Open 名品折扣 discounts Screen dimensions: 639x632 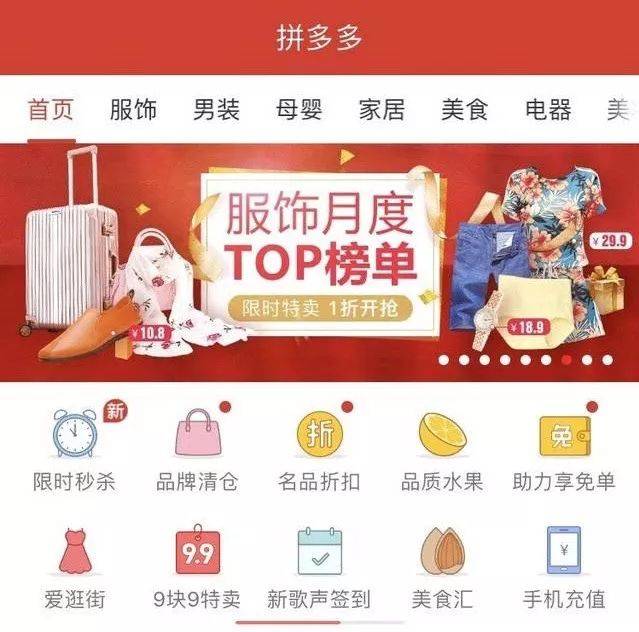click(319, 448)
